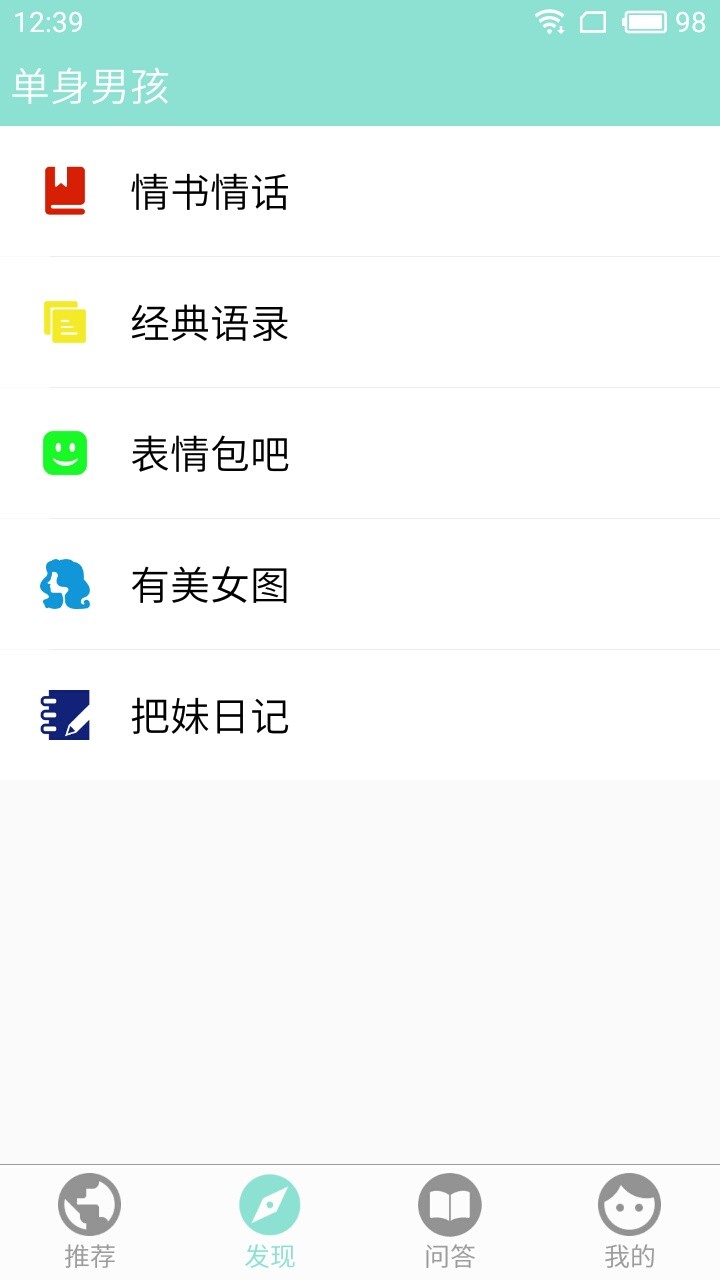Select the 表情包吧 entry
The width and height of the screenshot is (720, 1280).
(x=210, y=454)
